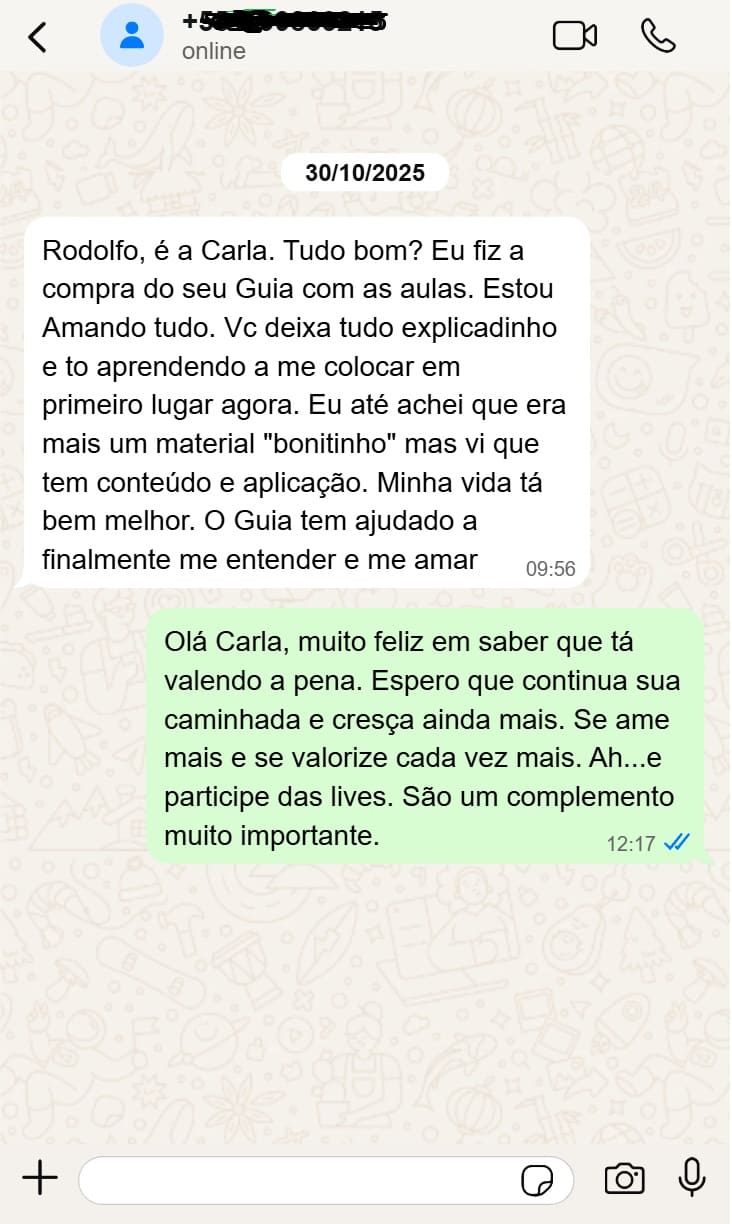Record a voice message with the microphone
Viewport: 732px width, 1224px height.
point(691,1178)
